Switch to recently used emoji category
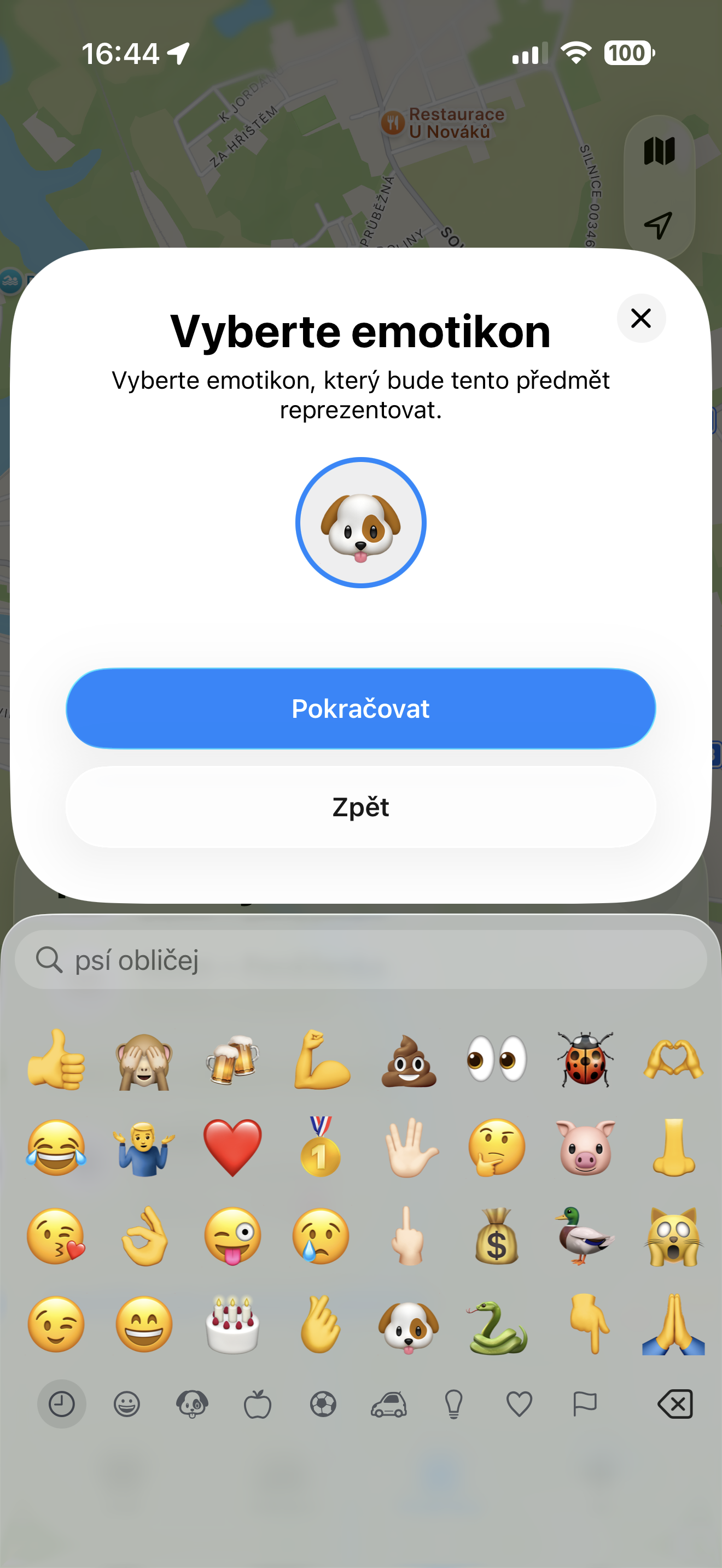Image resolution: width=722 pixels, height=1568 pixels. [61, 1405]
